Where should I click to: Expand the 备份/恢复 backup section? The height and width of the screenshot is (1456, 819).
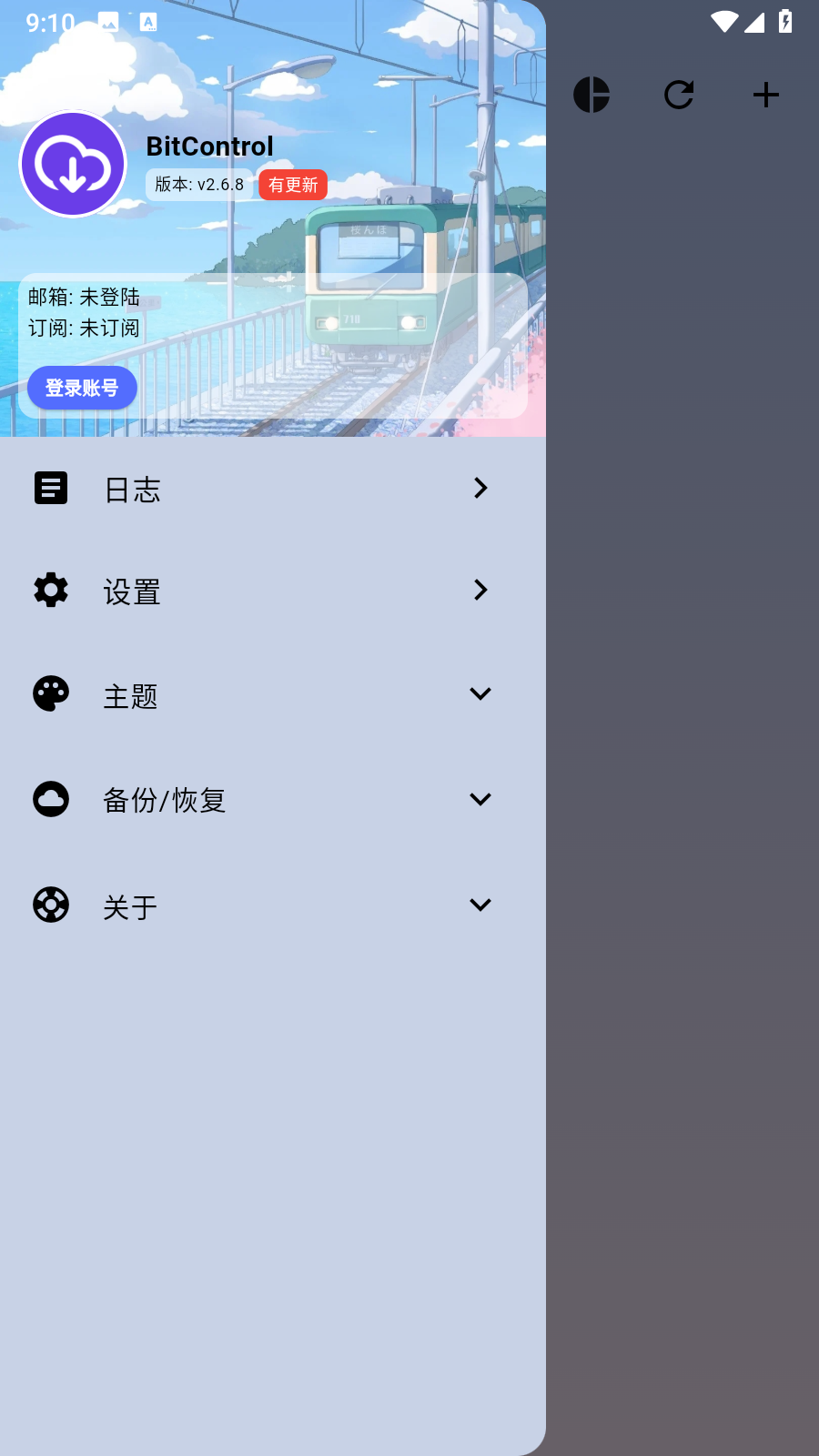tap(264, 800)
